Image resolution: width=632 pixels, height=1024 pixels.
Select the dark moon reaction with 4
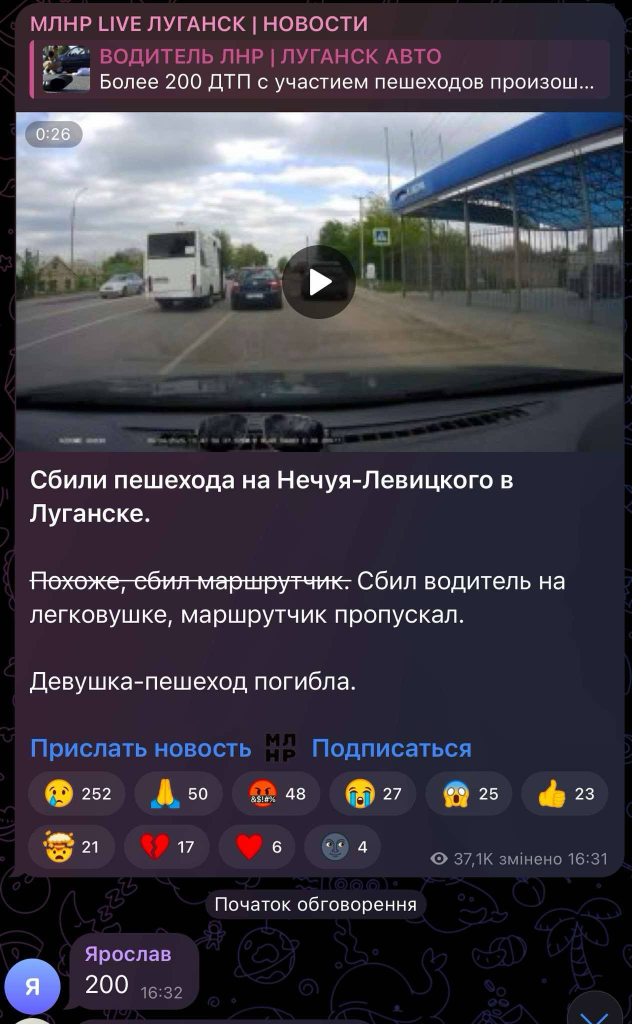(x=343, y=847)
